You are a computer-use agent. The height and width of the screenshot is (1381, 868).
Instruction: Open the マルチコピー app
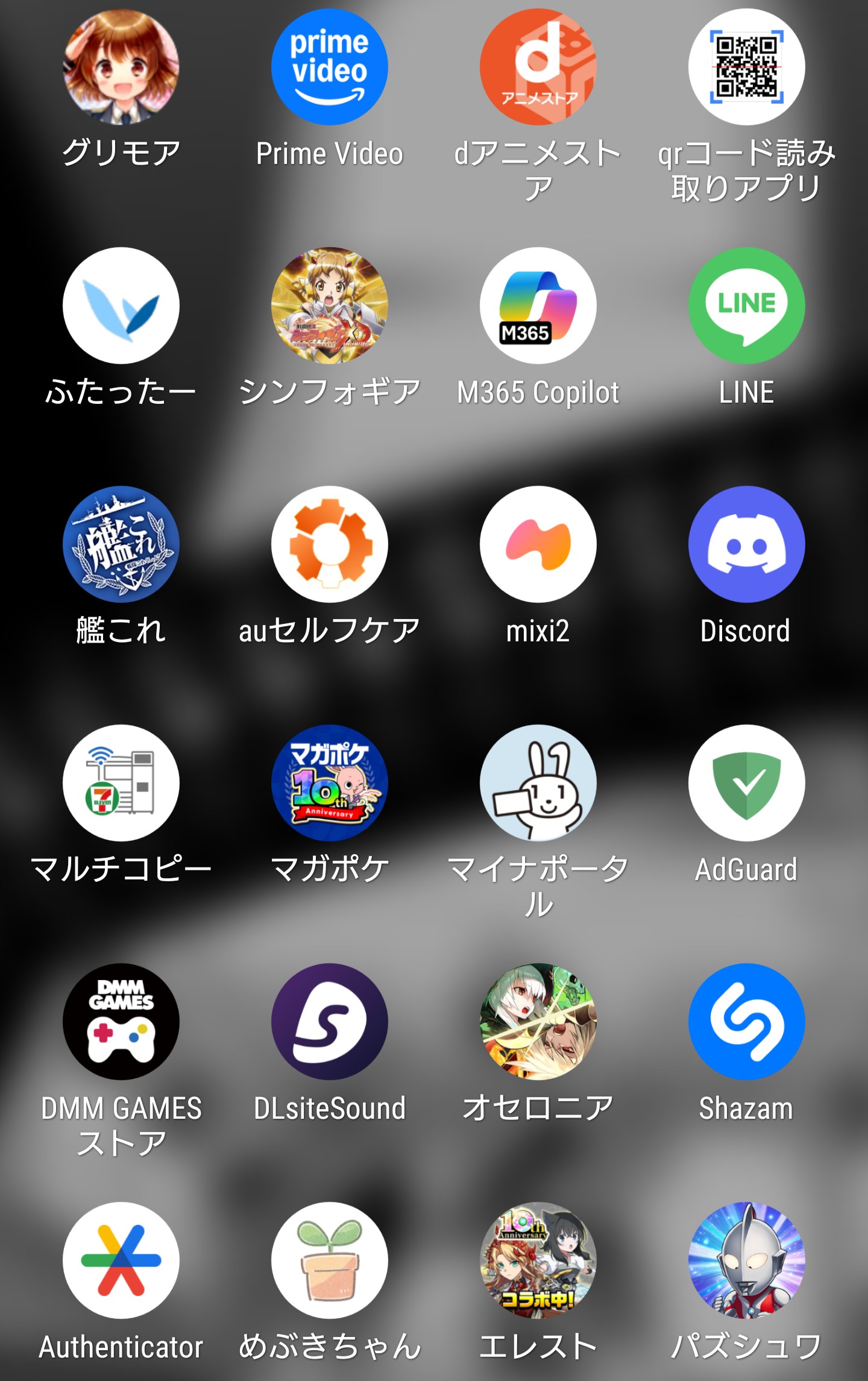[121, 783]
